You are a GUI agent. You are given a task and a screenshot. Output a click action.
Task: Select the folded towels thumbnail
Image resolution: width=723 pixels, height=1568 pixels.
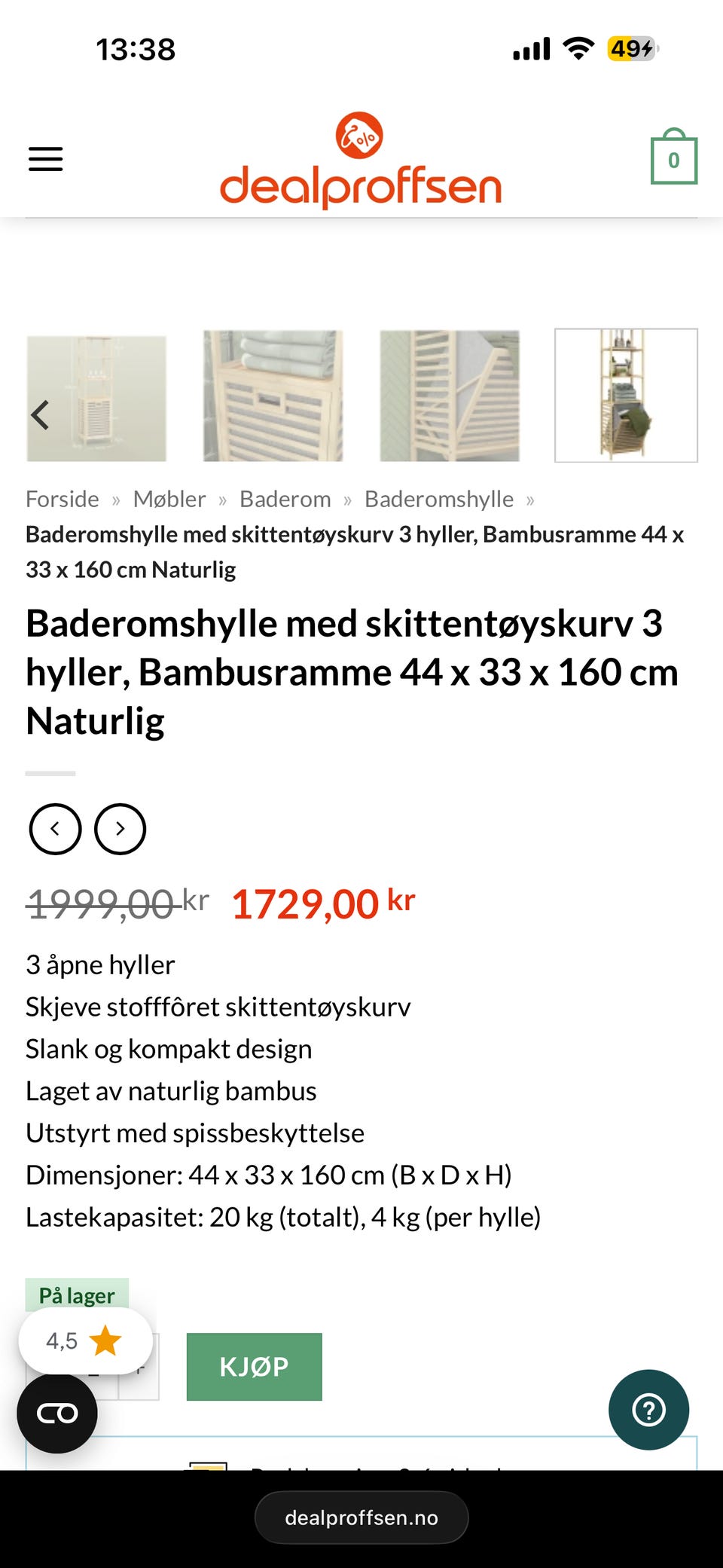pos(273,395)
